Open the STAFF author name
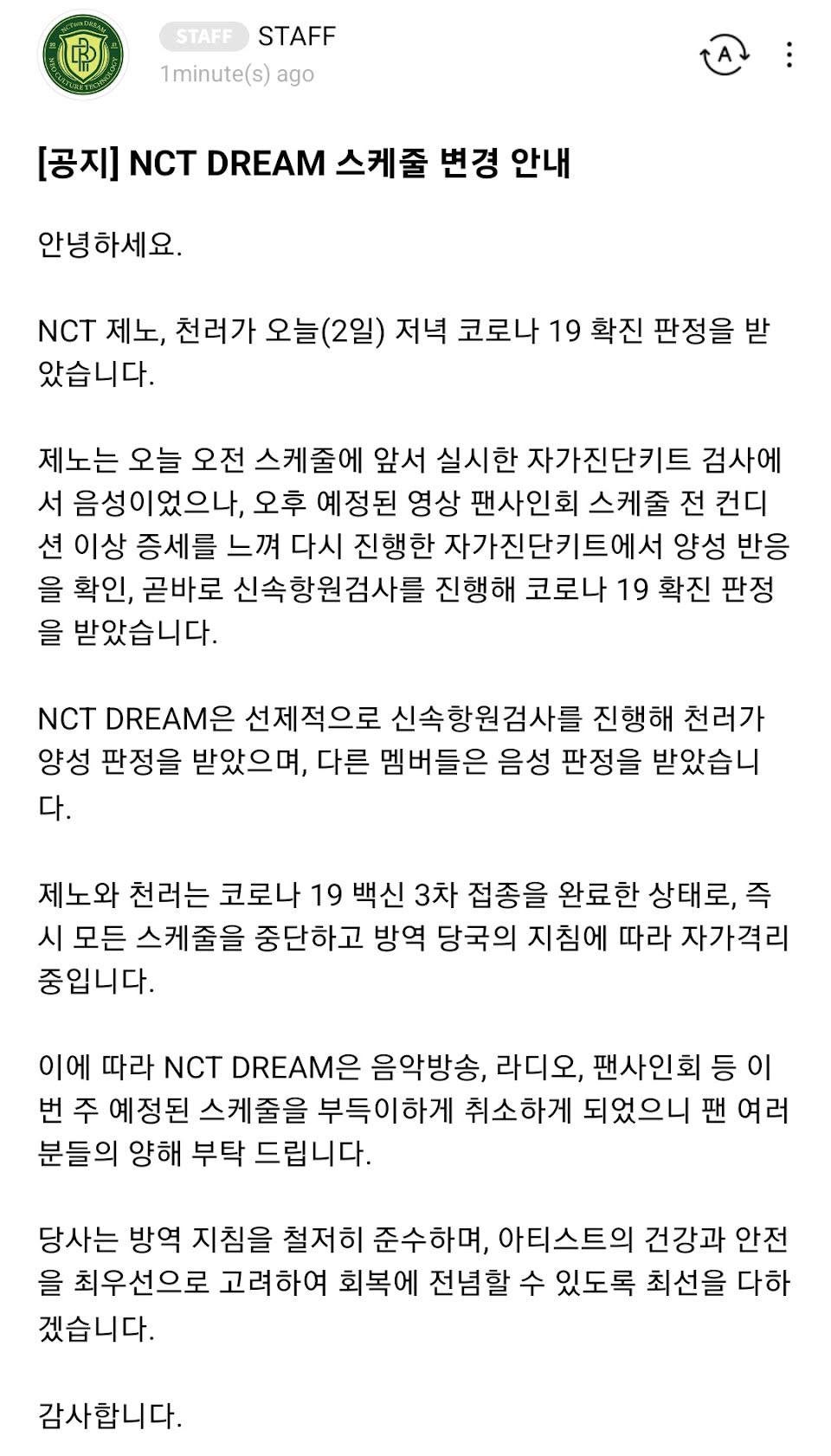Image resolution: width=831 pixels, height=1456 pixels. (x=296, y=36)
